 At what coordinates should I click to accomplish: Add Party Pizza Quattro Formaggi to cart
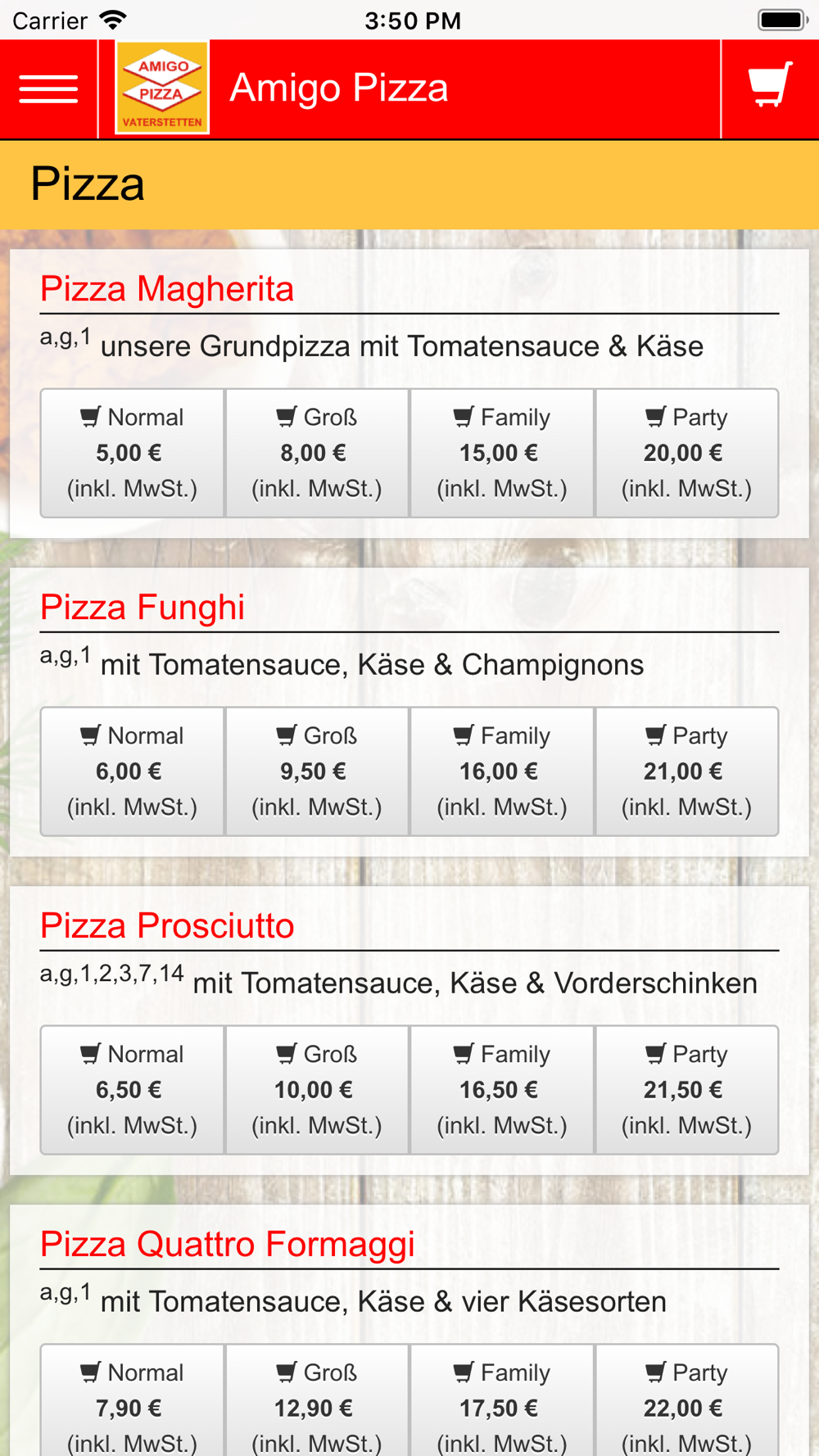coord(686,1400)
